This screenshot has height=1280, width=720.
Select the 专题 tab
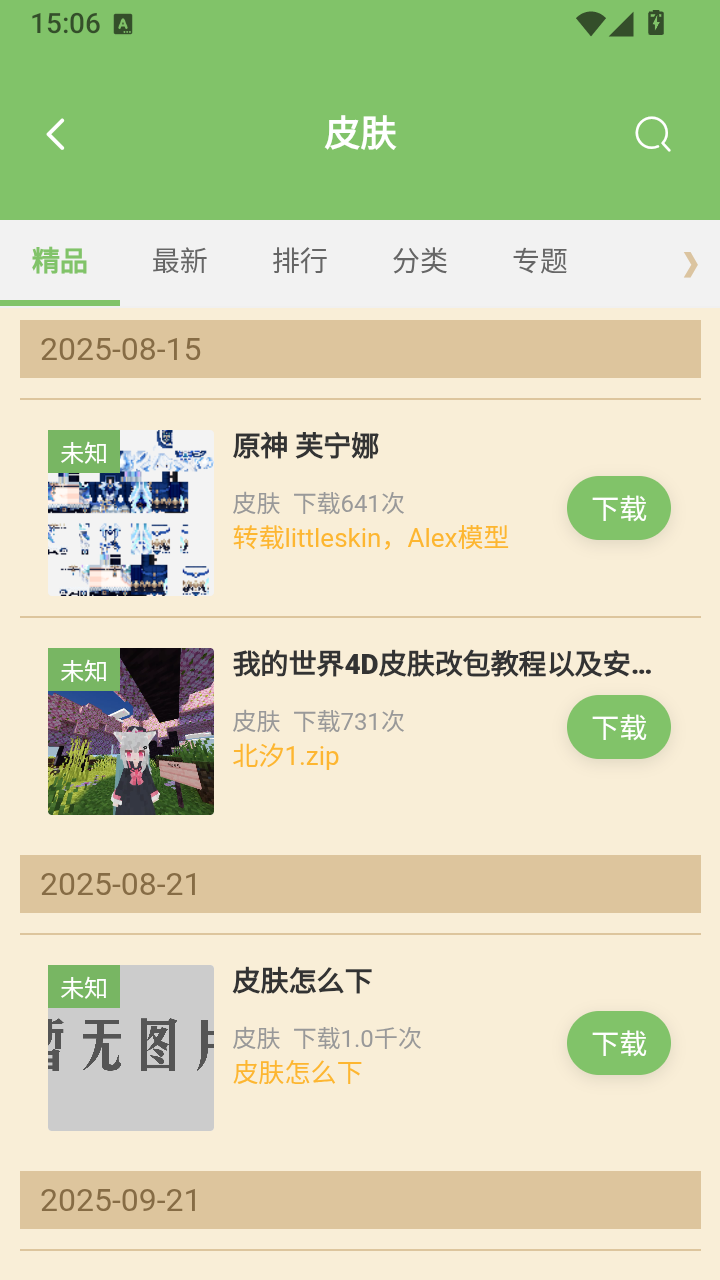point(540,262)
